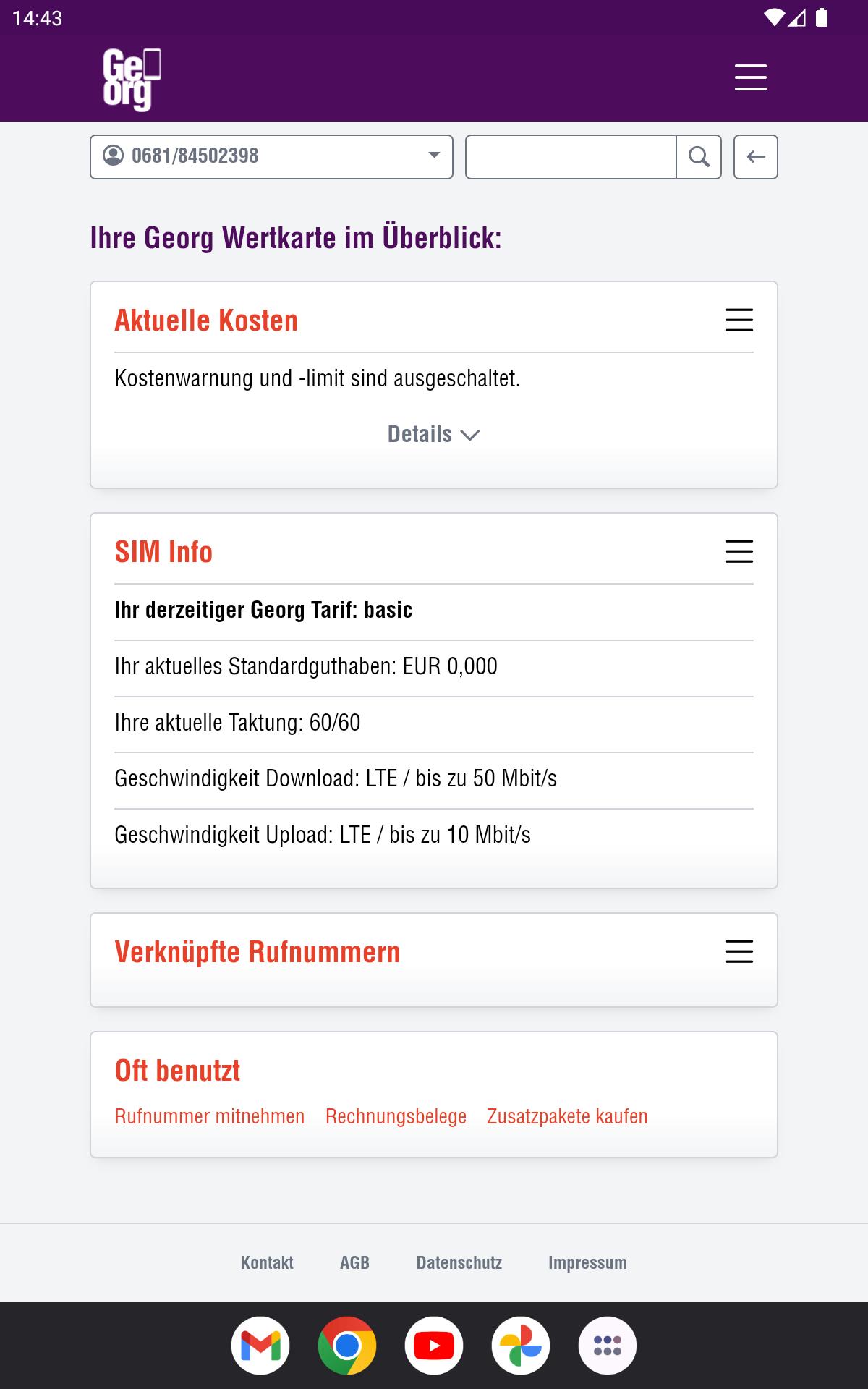Open Rufnummer mitnehmen link
The image size is (868, 1389).
210,1116
